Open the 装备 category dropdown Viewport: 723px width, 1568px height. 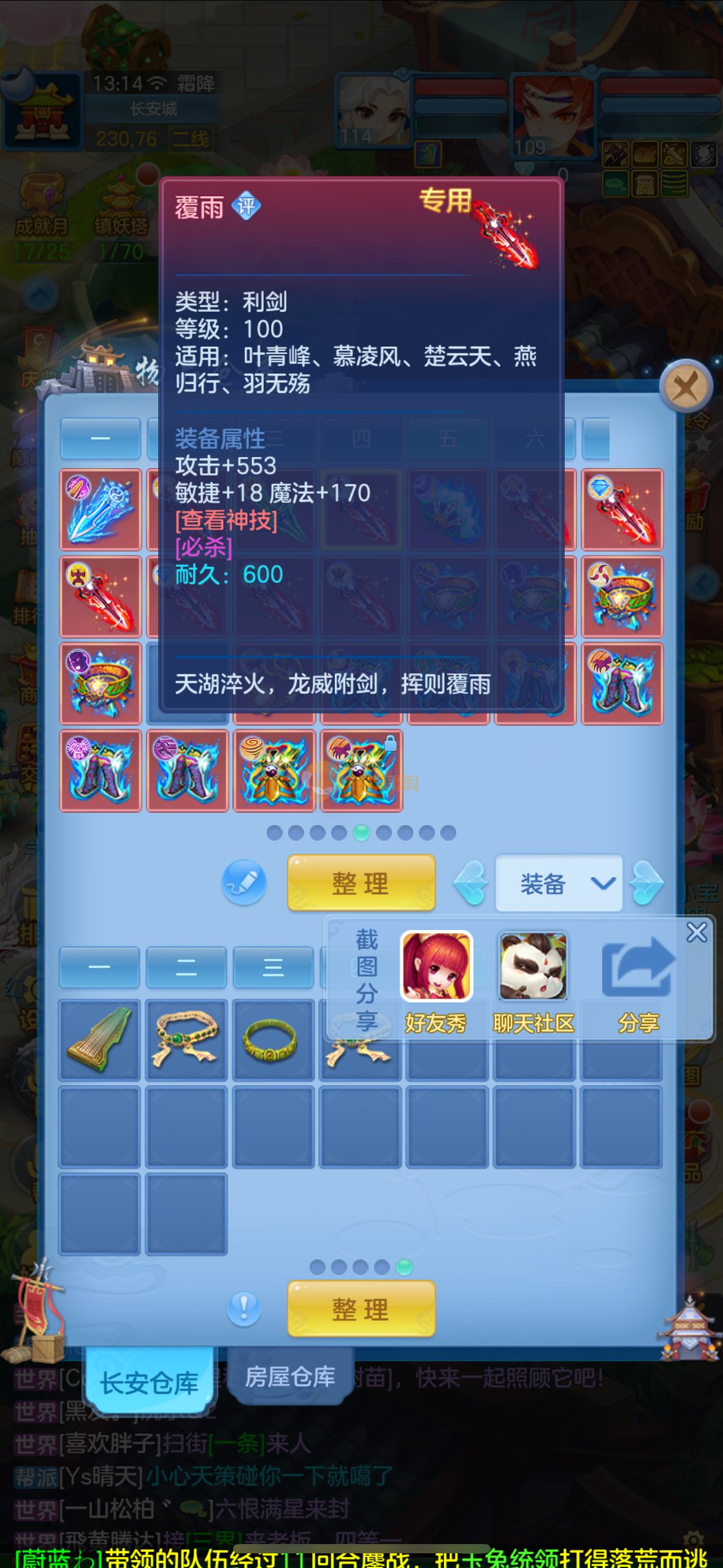point(558,883)
